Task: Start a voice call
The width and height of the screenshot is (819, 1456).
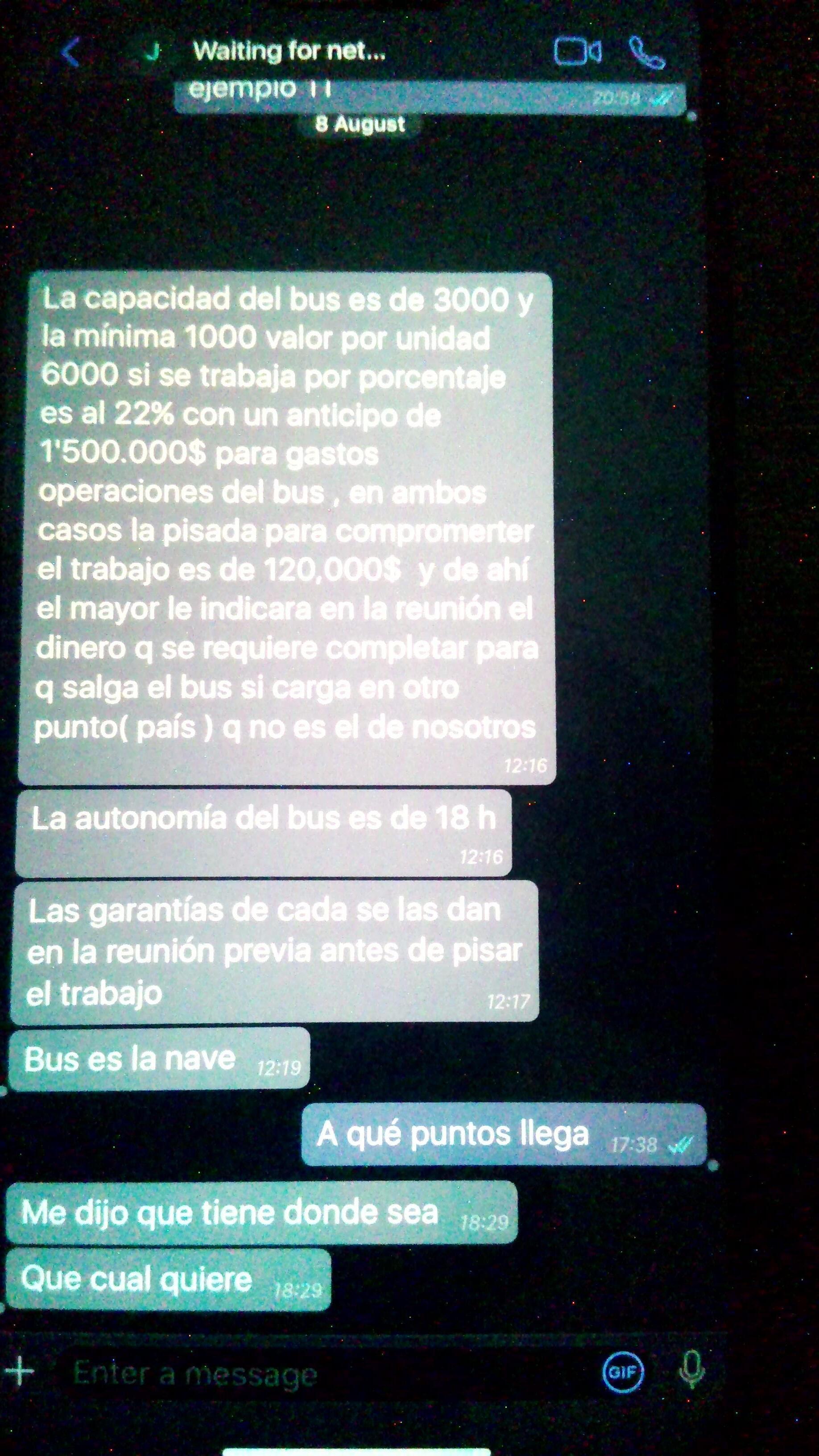Action: pos(647,53)
